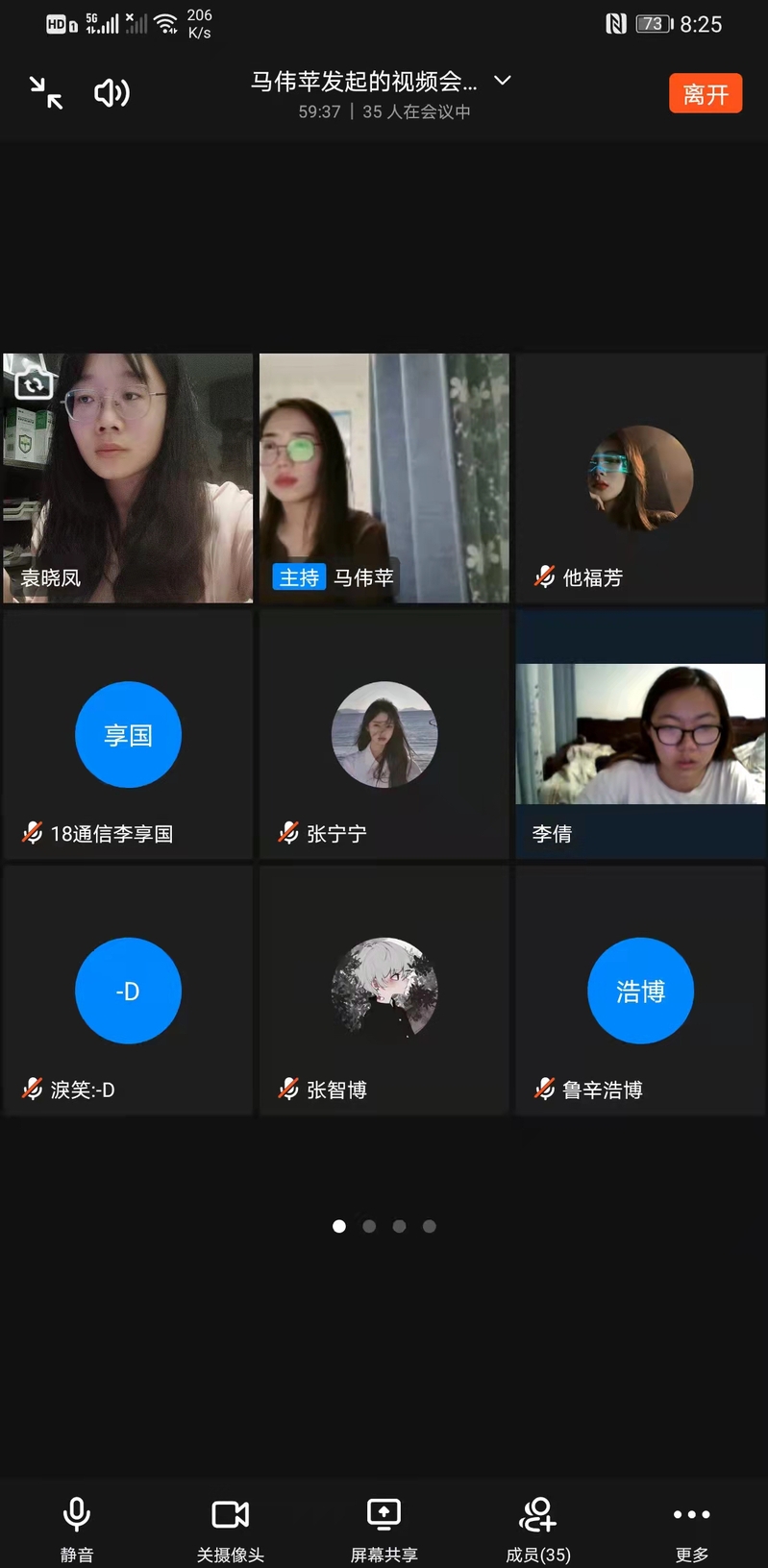Select 18通信李享国's participant tile
The image size is (768, 1568).
coord(128,734)
